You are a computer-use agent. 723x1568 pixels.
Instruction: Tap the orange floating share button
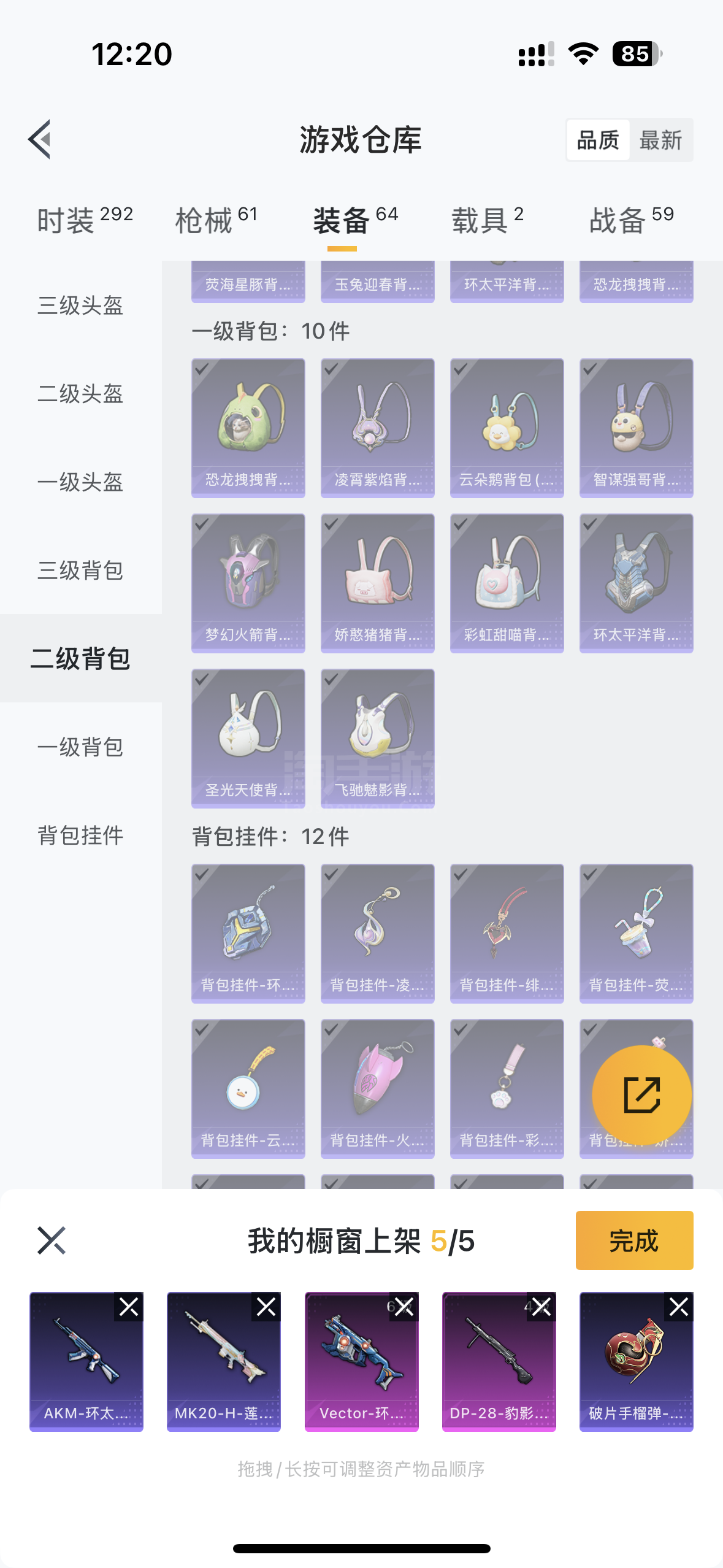641,1095
